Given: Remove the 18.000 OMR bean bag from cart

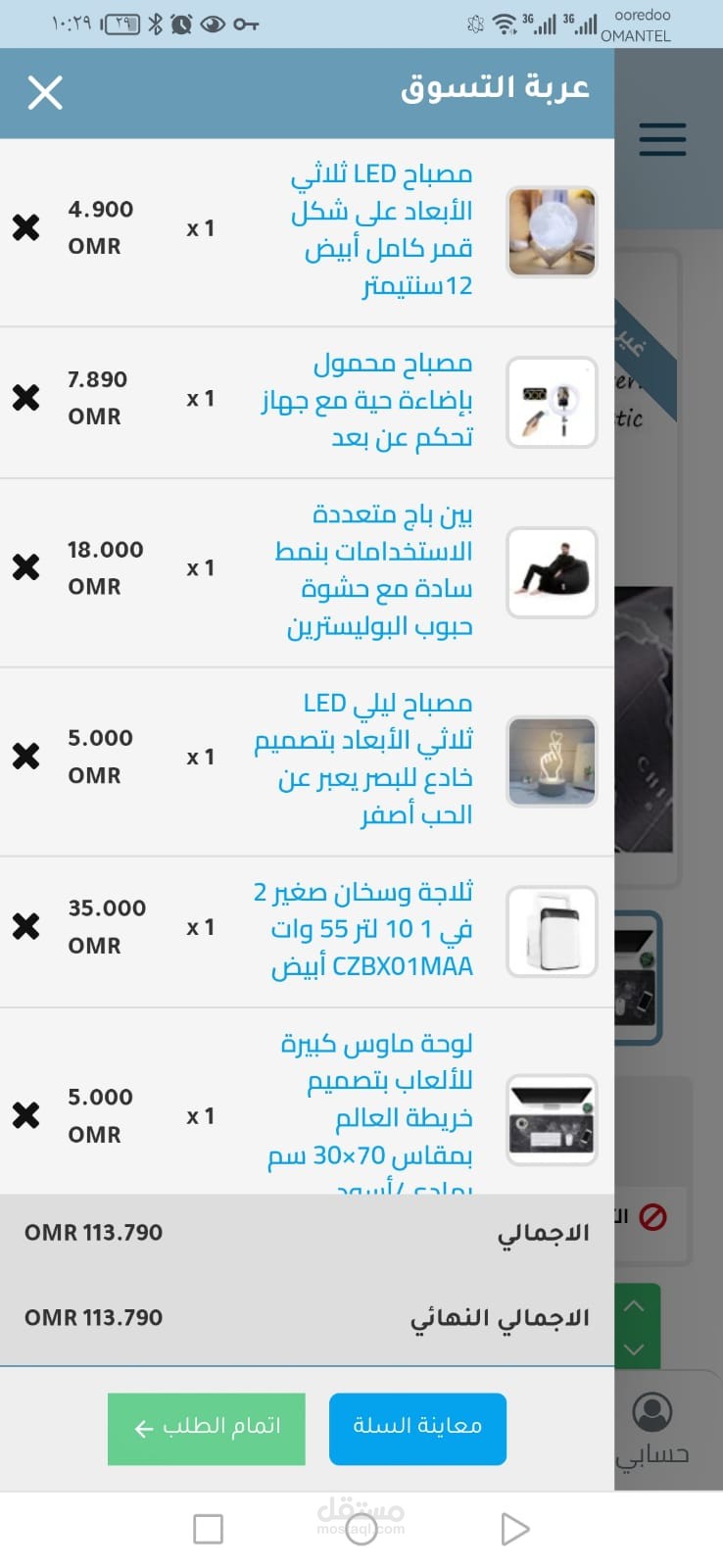Looking at the screenshot, I should pos(26,566).
